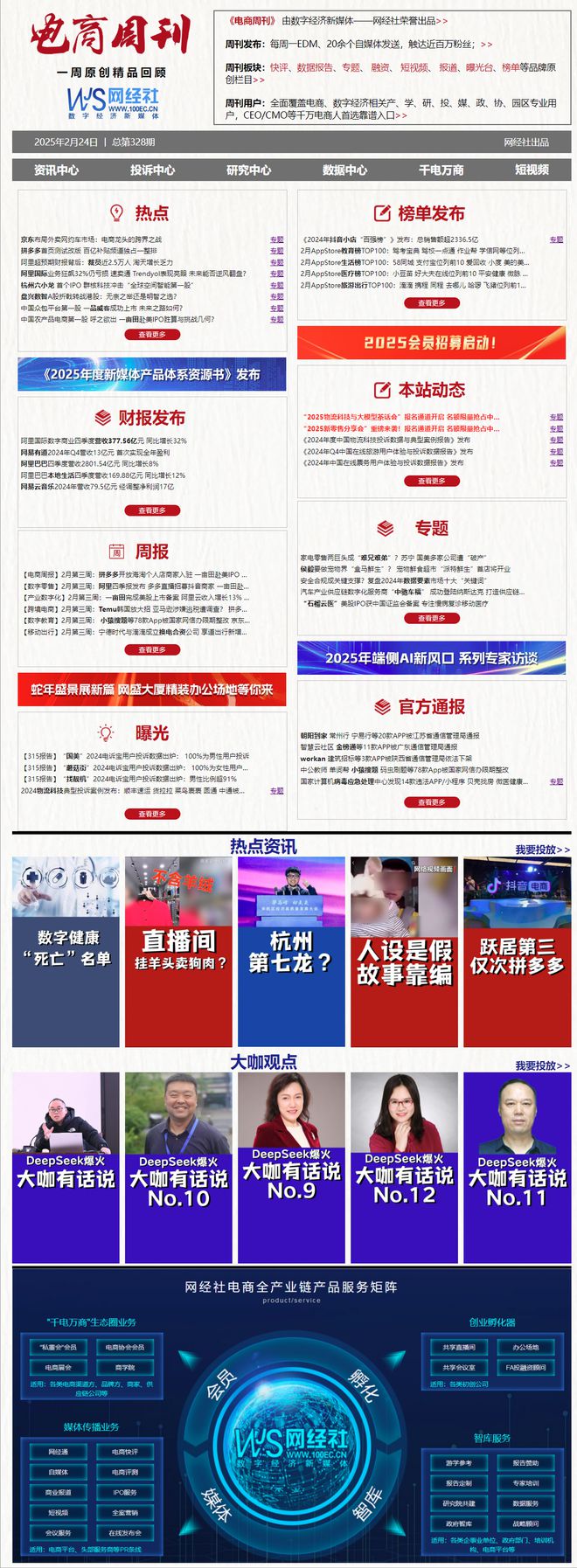The image size is (577, 1568).
Task: View more under 榜单发布
Action: pyautogui.click(x=432, y=303)
